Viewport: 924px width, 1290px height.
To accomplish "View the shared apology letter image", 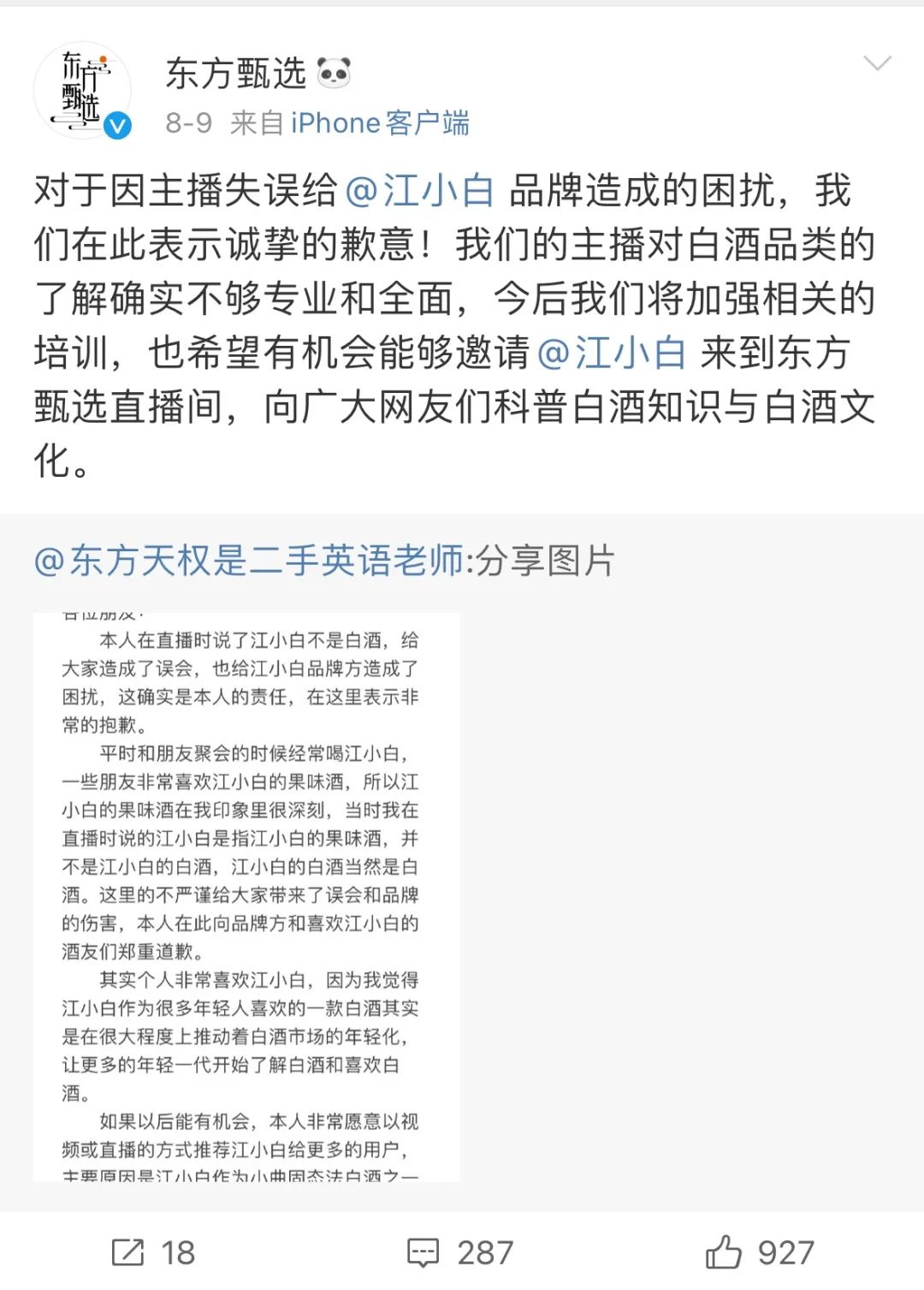I will (x=246, y=896).
